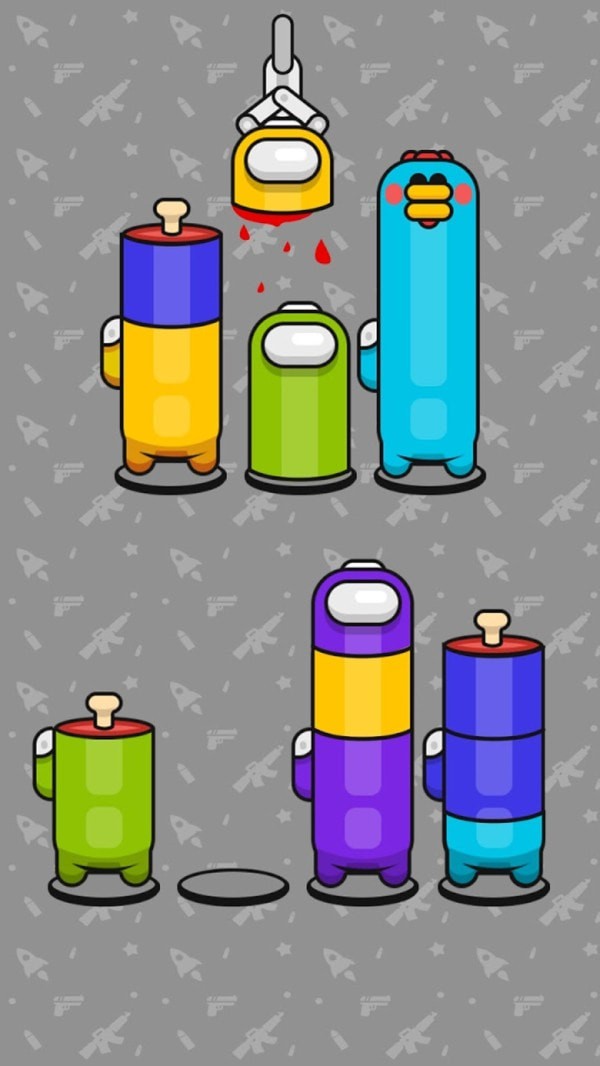The height and width of the screenshot is (1066, 600).
Task: Select the yellow and blue capped stack
Action: point(170,350)
